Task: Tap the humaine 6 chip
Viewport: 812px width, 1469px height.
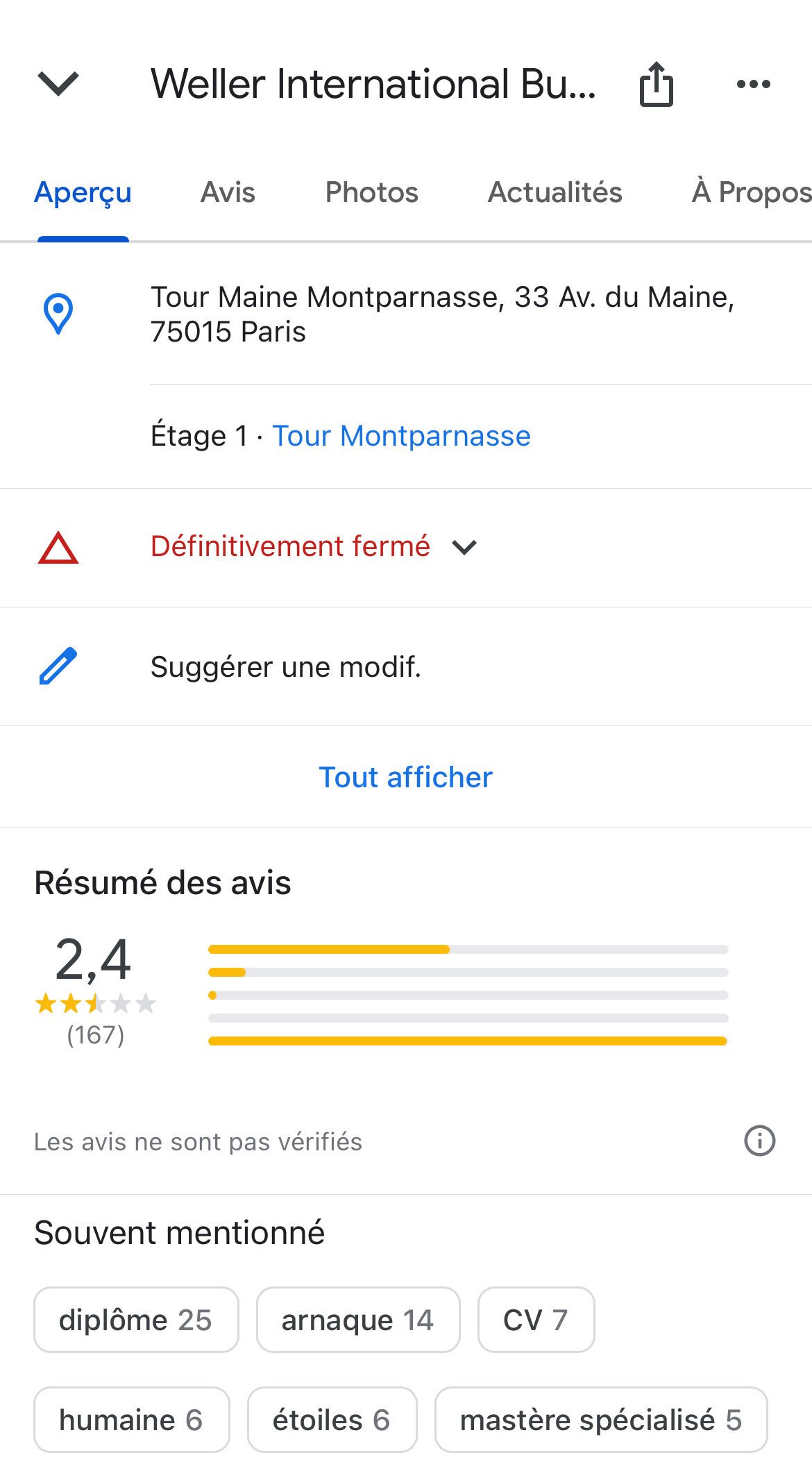Action: click(x=131, y=1420)
